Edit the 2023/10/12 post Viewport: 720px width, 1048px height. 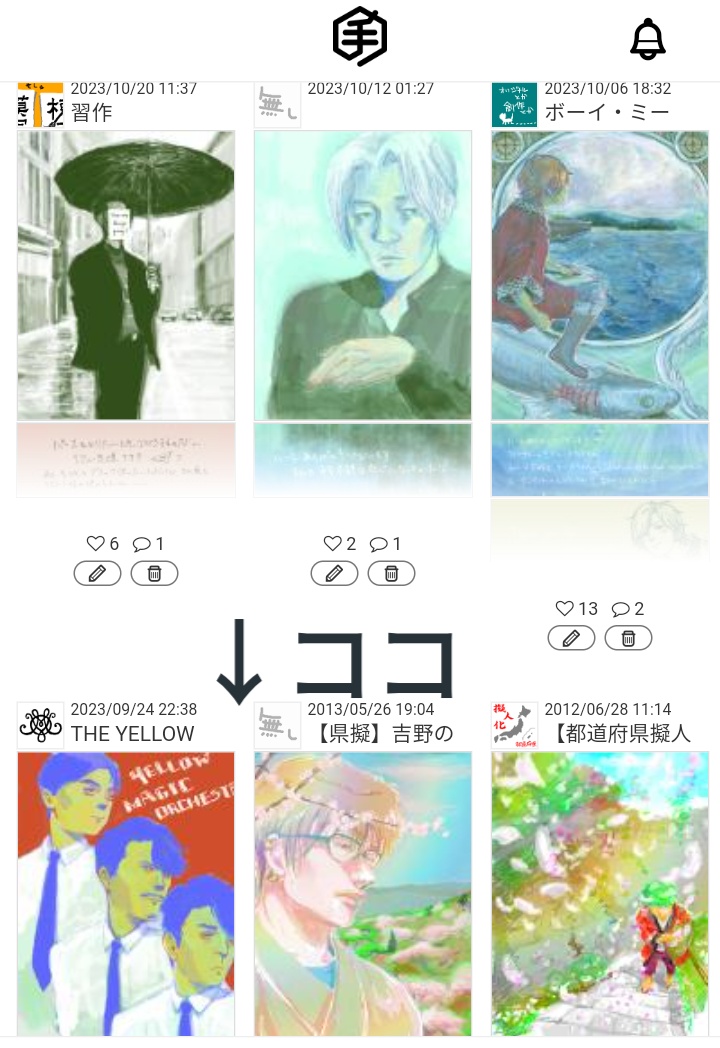(334, 573)
